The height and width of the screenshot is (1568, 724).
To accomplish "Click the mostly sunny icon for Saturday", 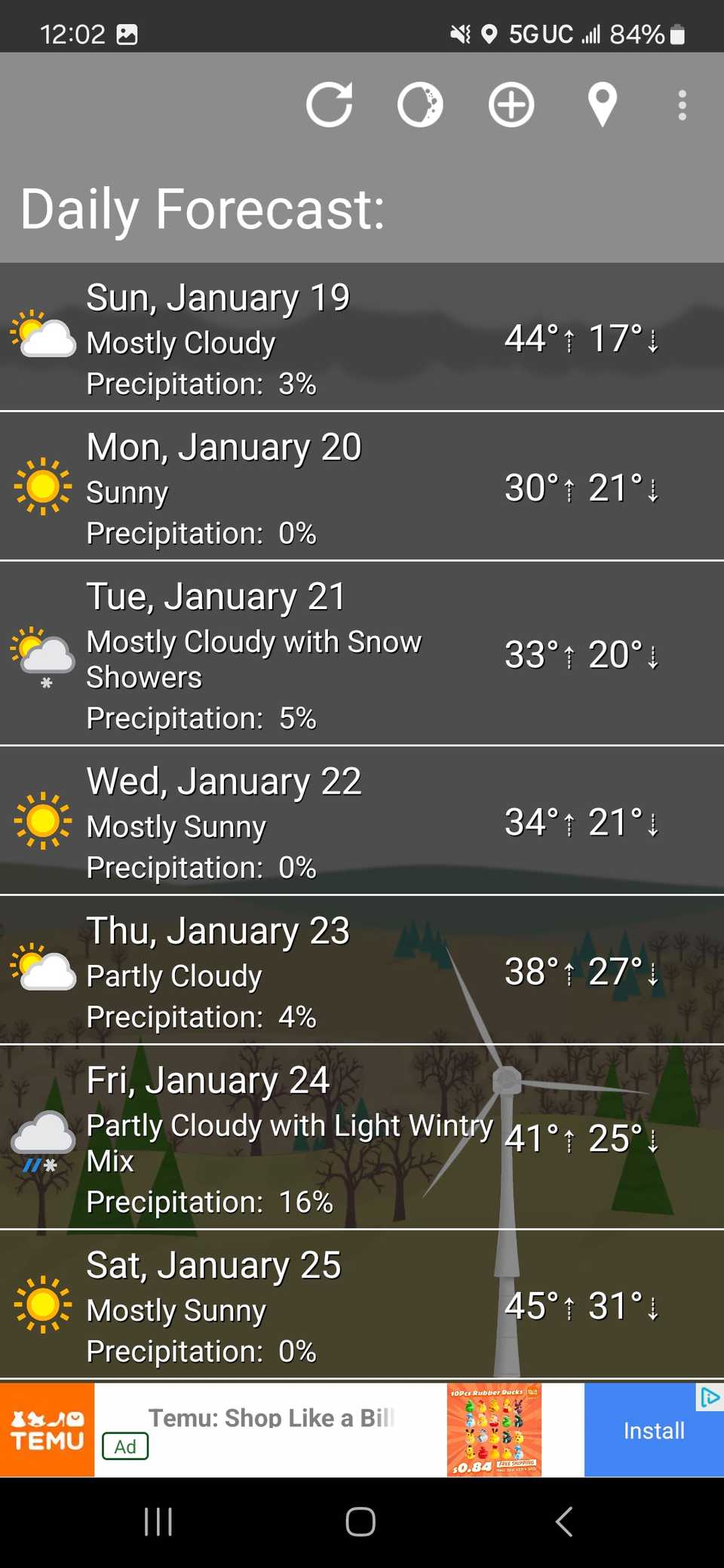I will [x=43, y=1305].
